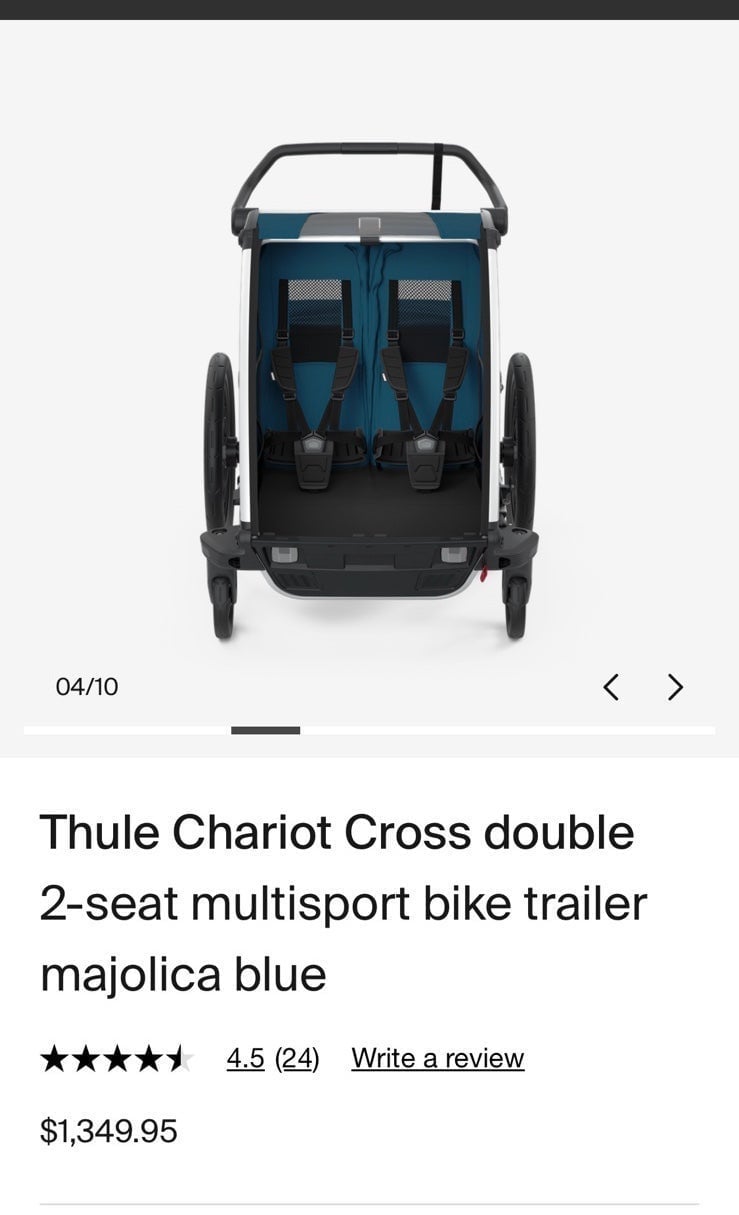Open the Thule Chariot product image
Screen dimensions: 739x1215
pyautogui.click(x=370, y=390)
